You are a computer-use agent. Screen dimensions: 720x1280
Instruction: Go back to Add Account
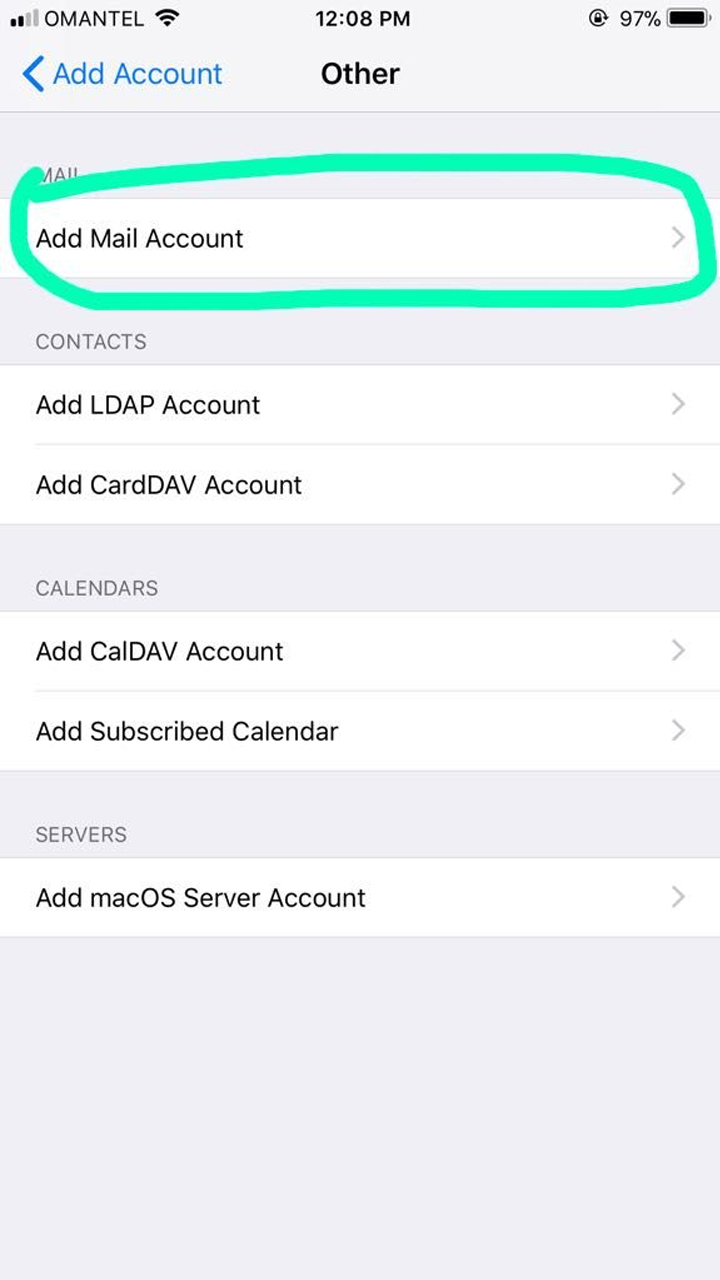[122, 74]
